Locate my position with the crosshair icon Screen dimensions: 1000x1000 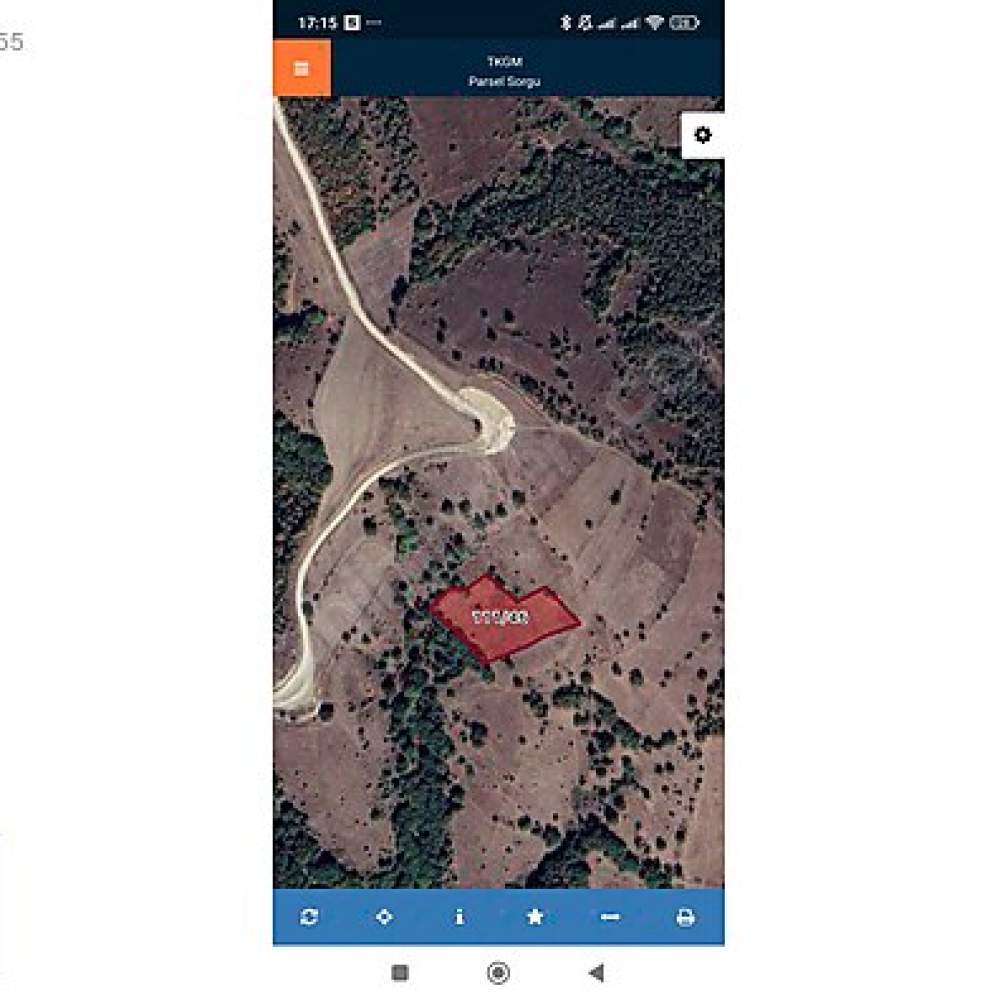pos(384,916)
